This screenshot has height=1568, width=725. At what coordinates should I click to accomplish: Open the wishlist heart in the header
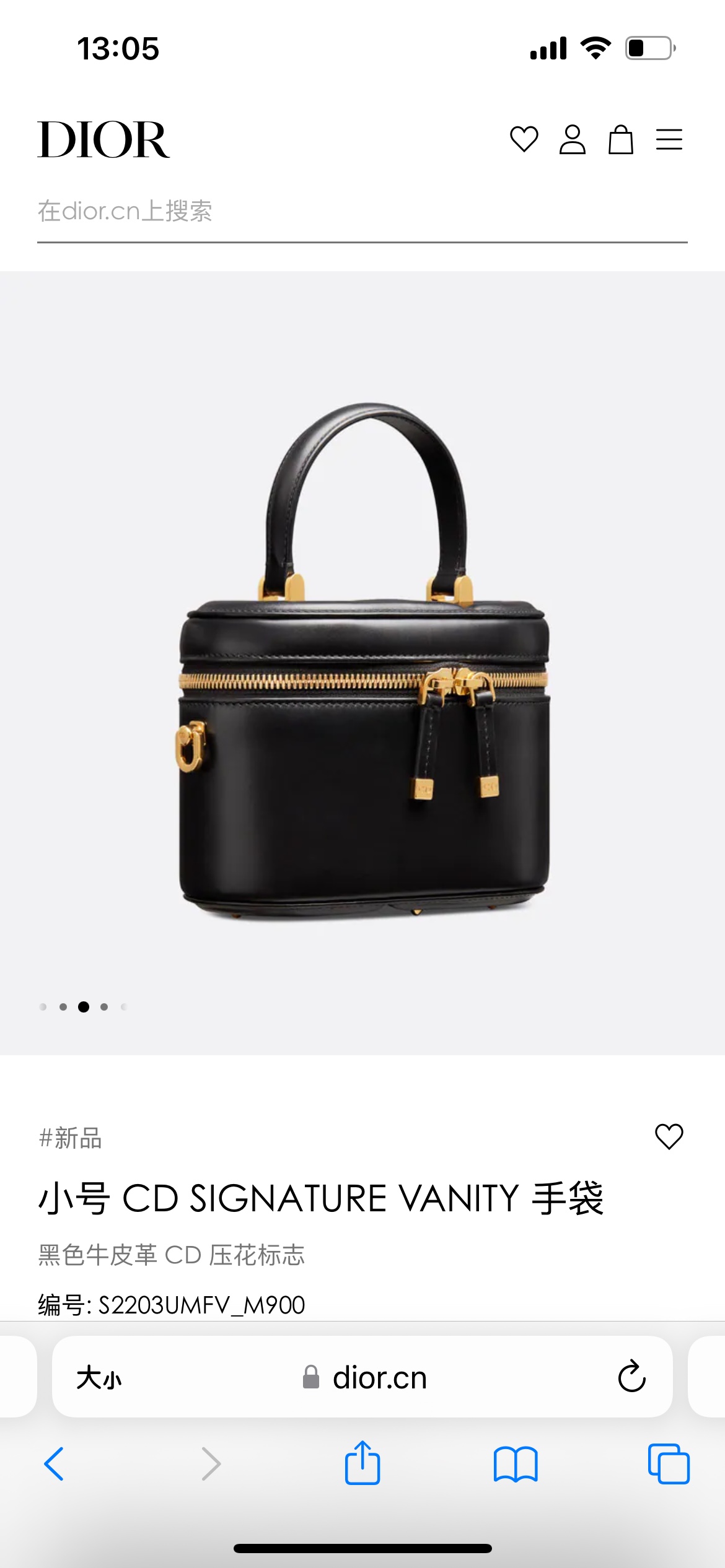524,139
